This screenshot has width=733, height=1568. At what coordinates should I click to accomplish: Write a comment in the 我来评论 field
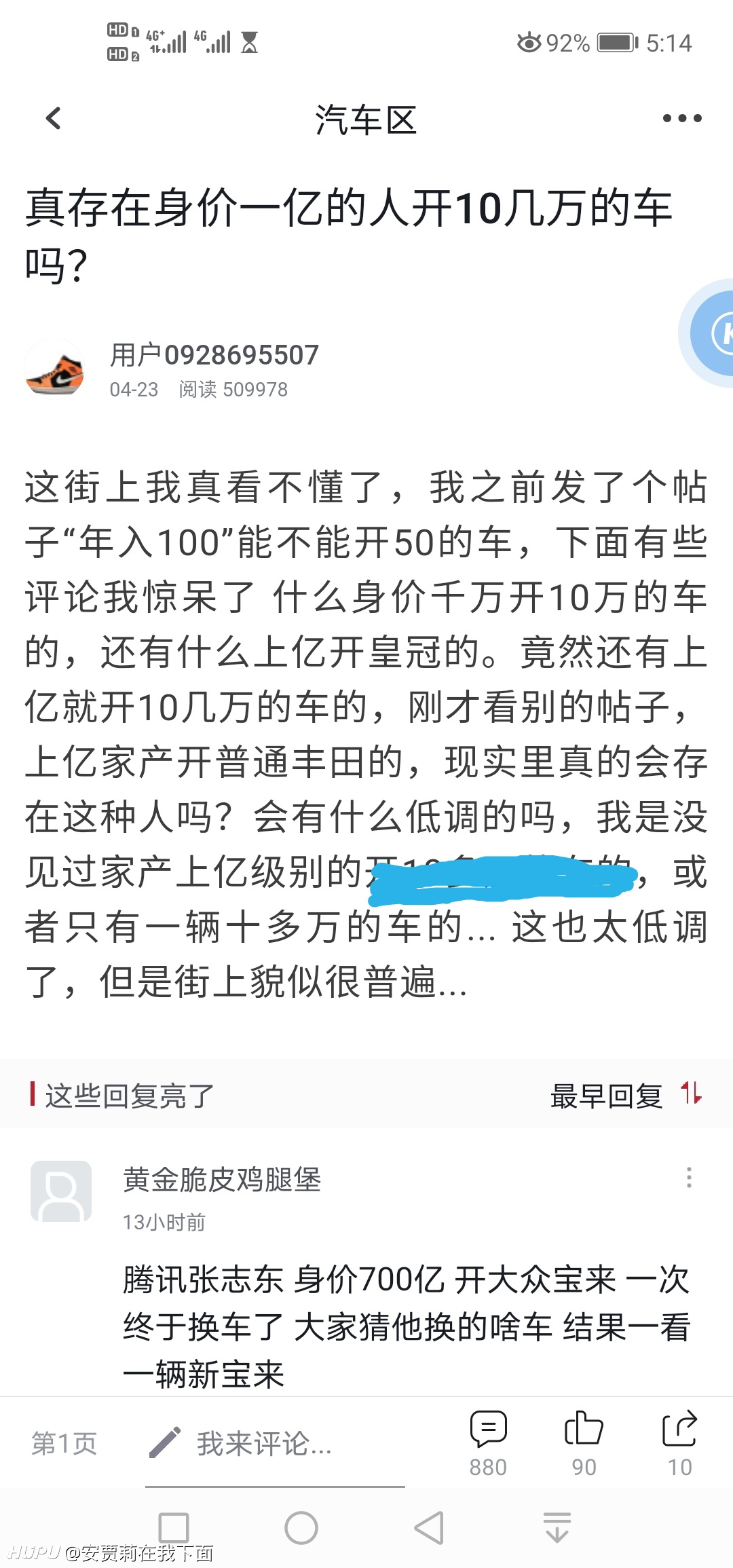(x=275, y=1444)
